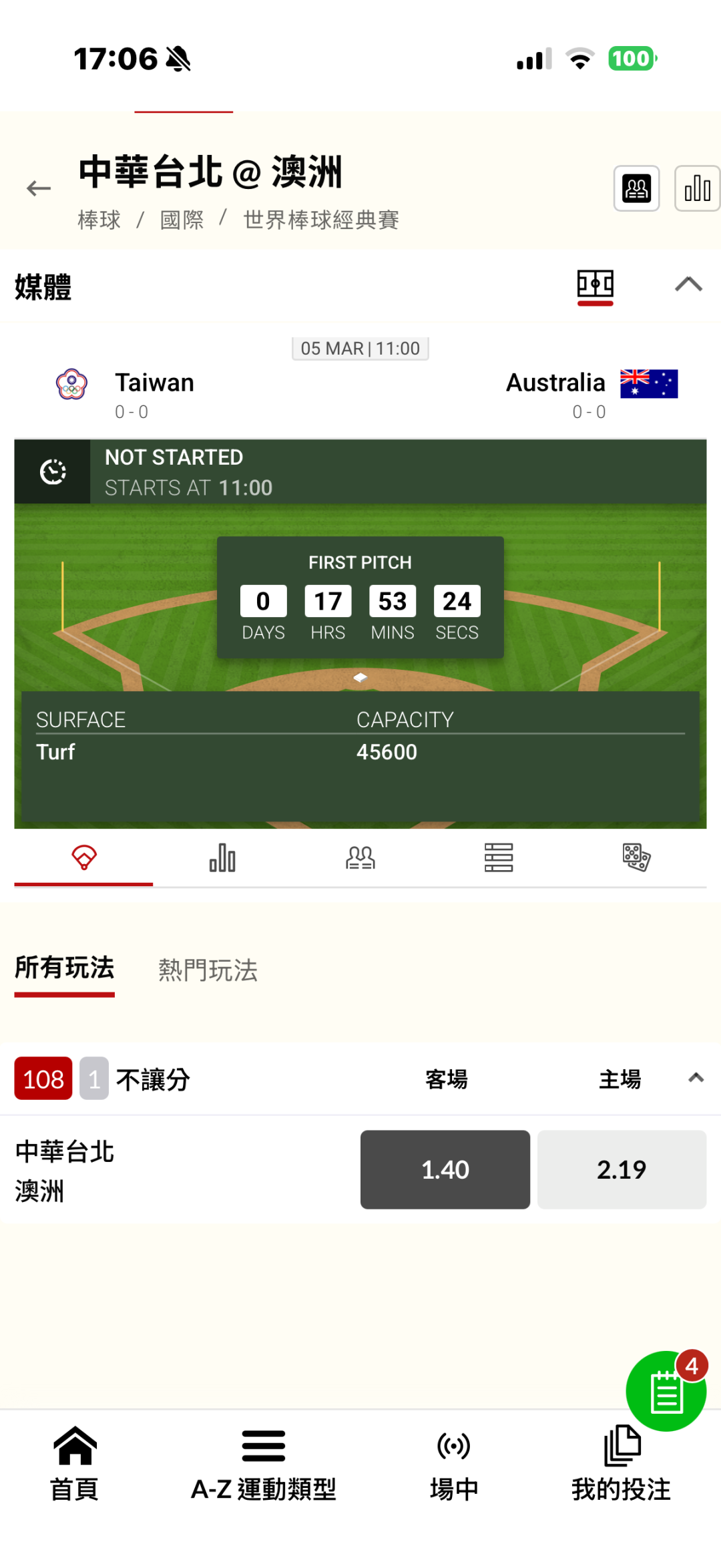
Task: Open lineups icon in the header
Action: pyautogui.click(x=636, y=189)
